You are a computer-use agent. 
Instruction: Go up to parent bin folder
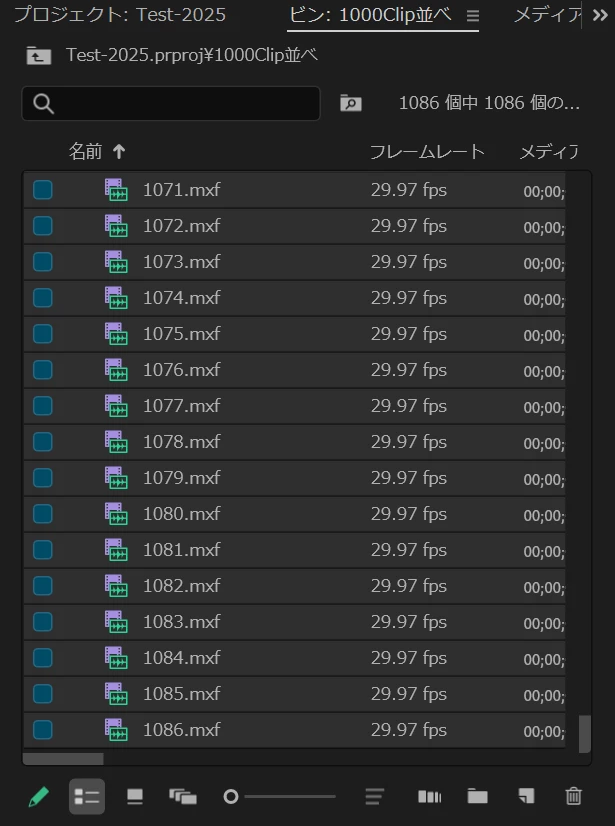(x=38, y=56)
